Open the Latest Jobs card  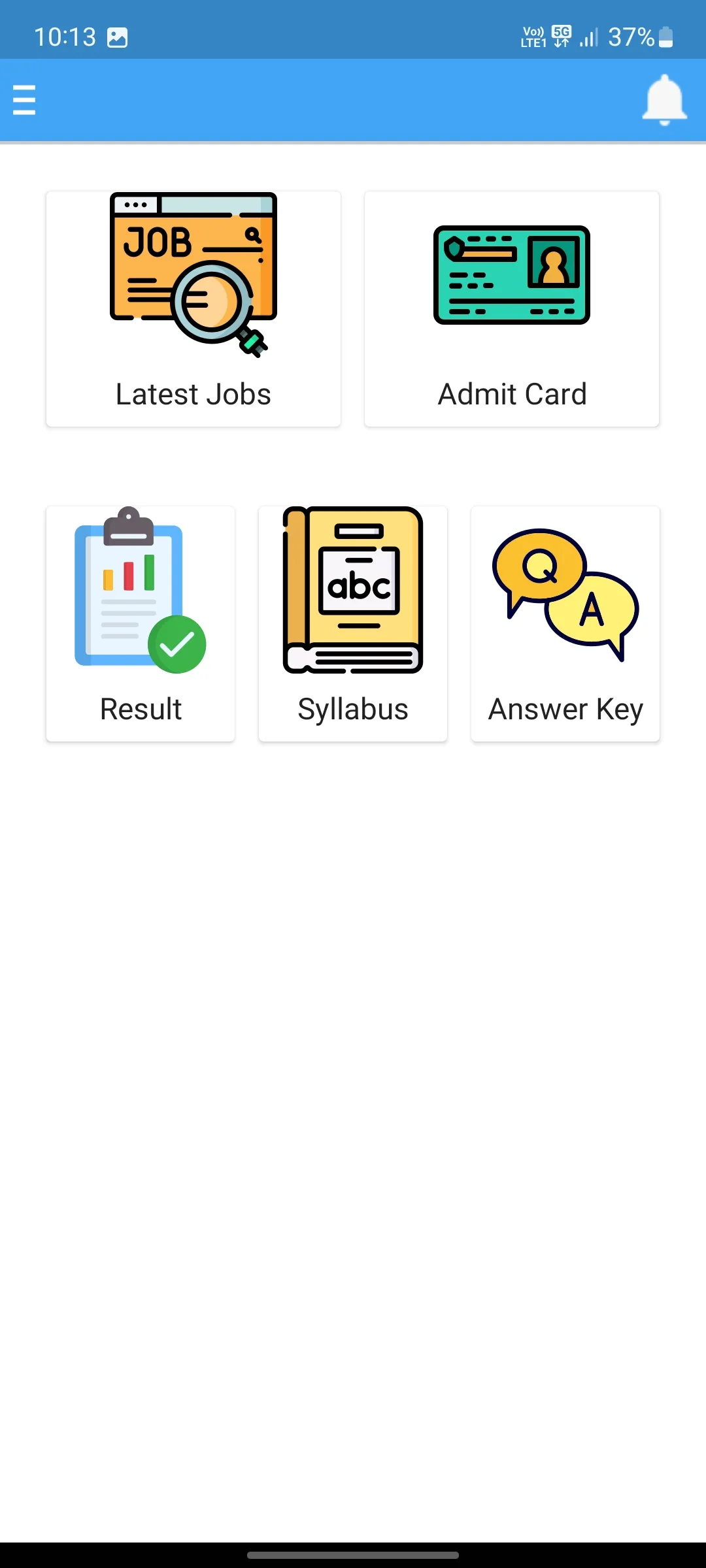pyautogui.click(x=193, y=309)
